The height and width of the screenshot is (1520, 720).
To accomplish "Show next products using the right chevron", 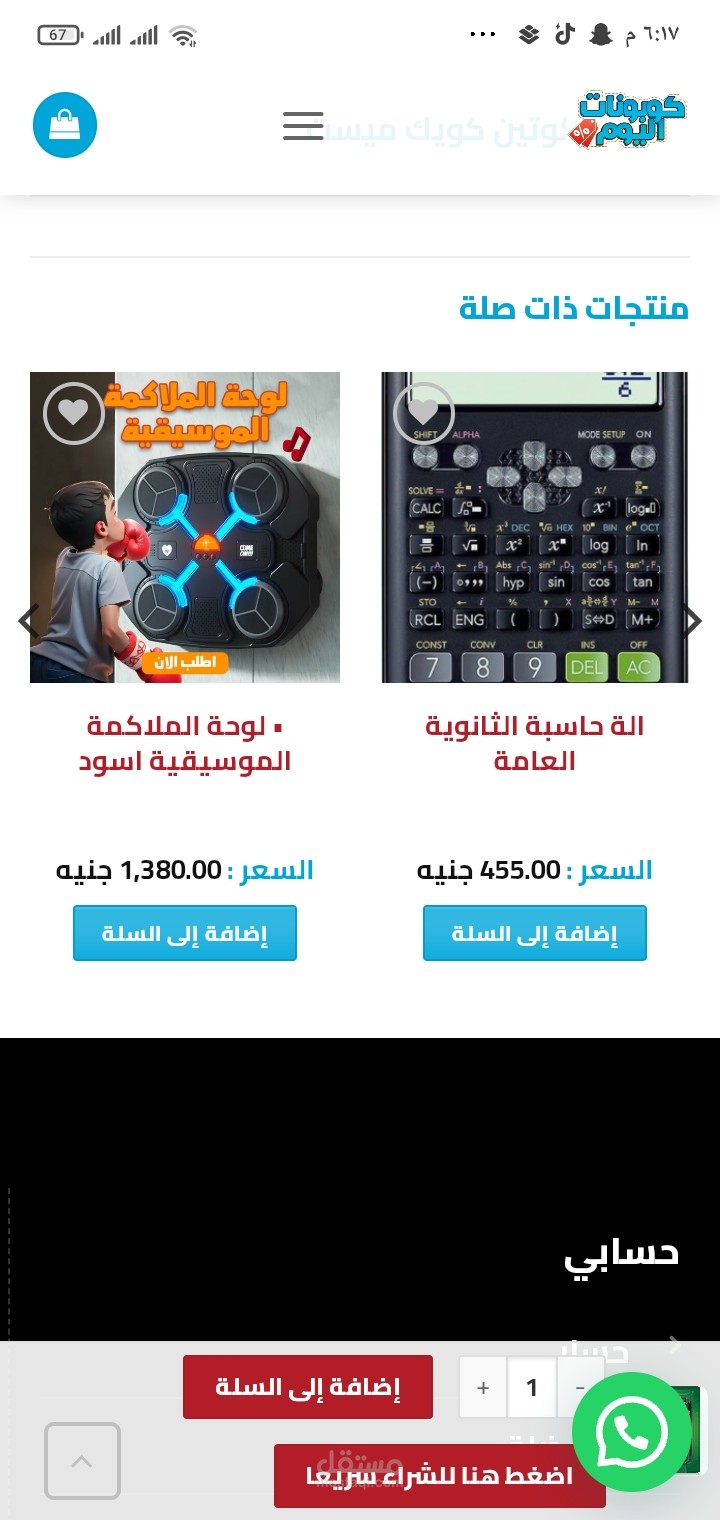I will [x=692, y=620].
